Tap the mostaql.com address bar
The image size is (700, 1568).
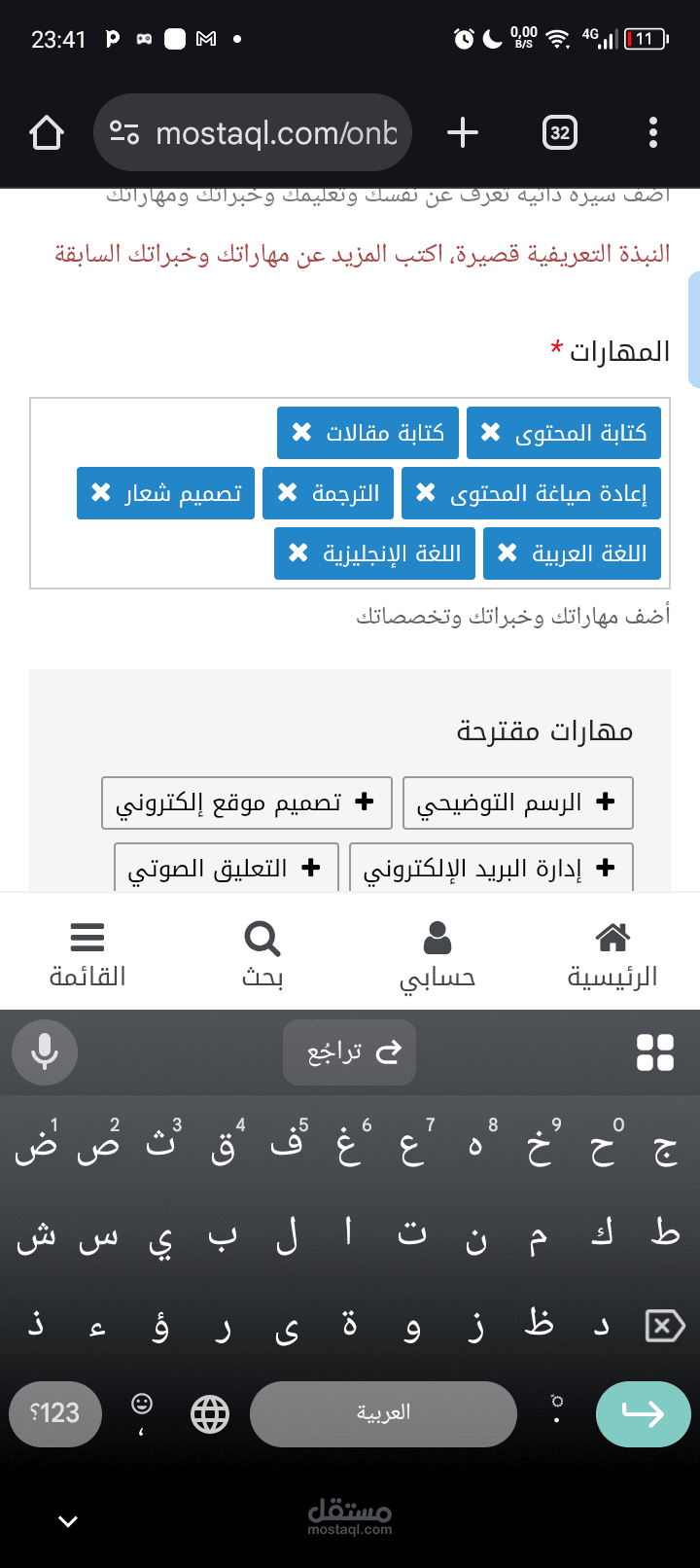(253, 132)
